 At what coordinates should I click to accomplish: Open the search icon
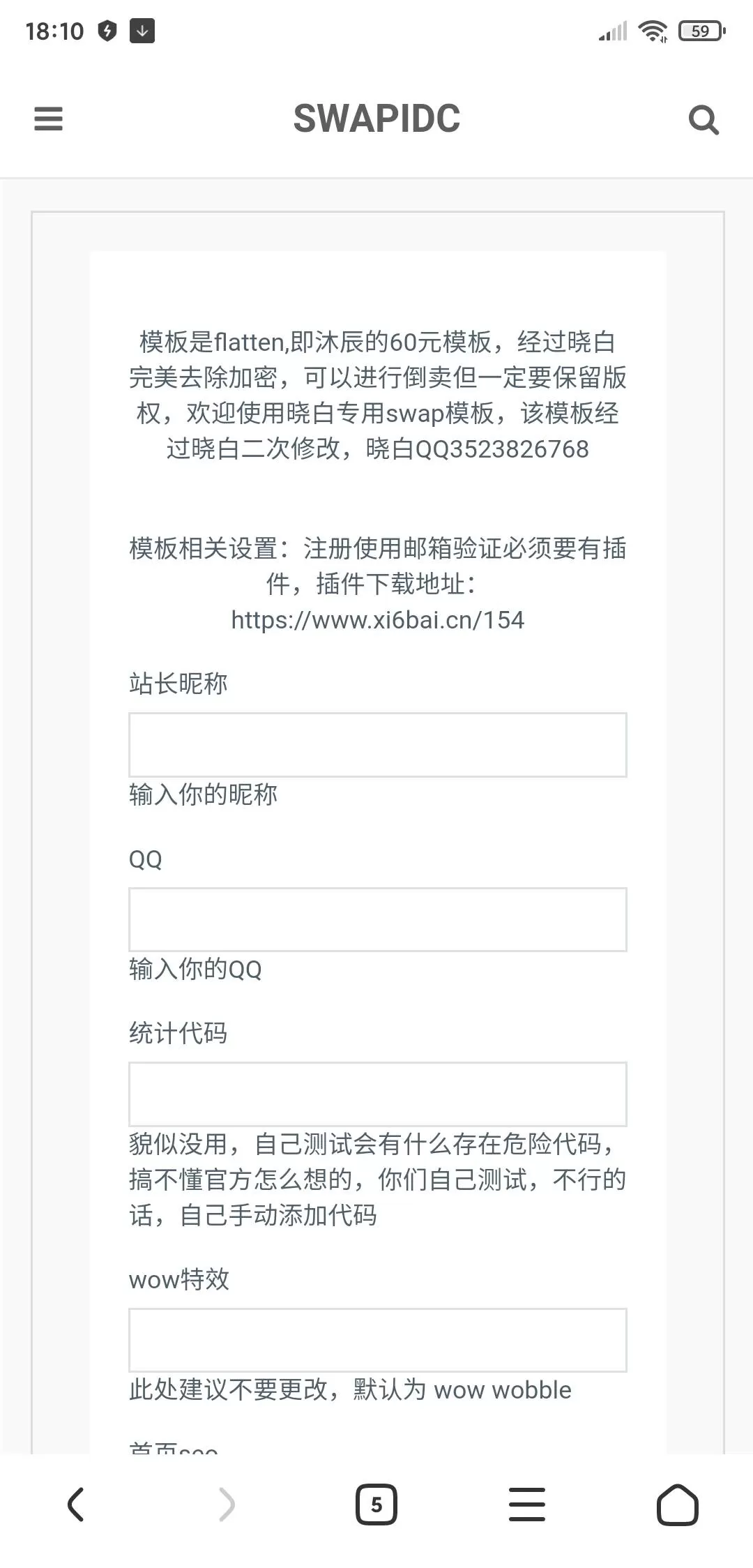(x=703, y=120)
